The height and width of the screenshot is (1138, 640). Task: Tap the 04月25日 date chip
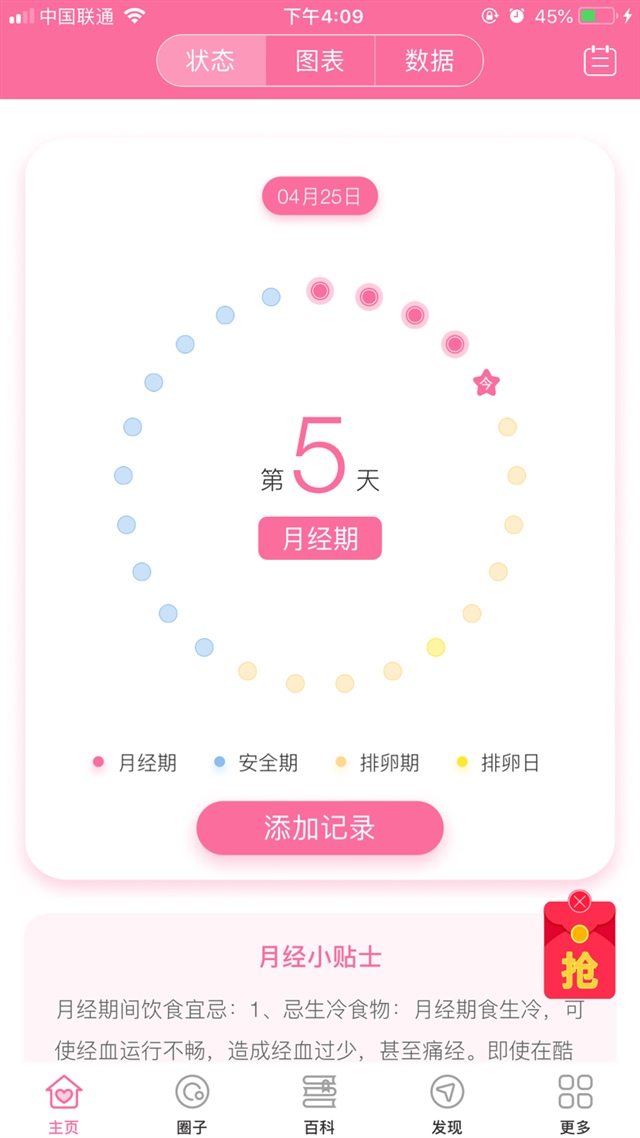click(x=319, y=197)
